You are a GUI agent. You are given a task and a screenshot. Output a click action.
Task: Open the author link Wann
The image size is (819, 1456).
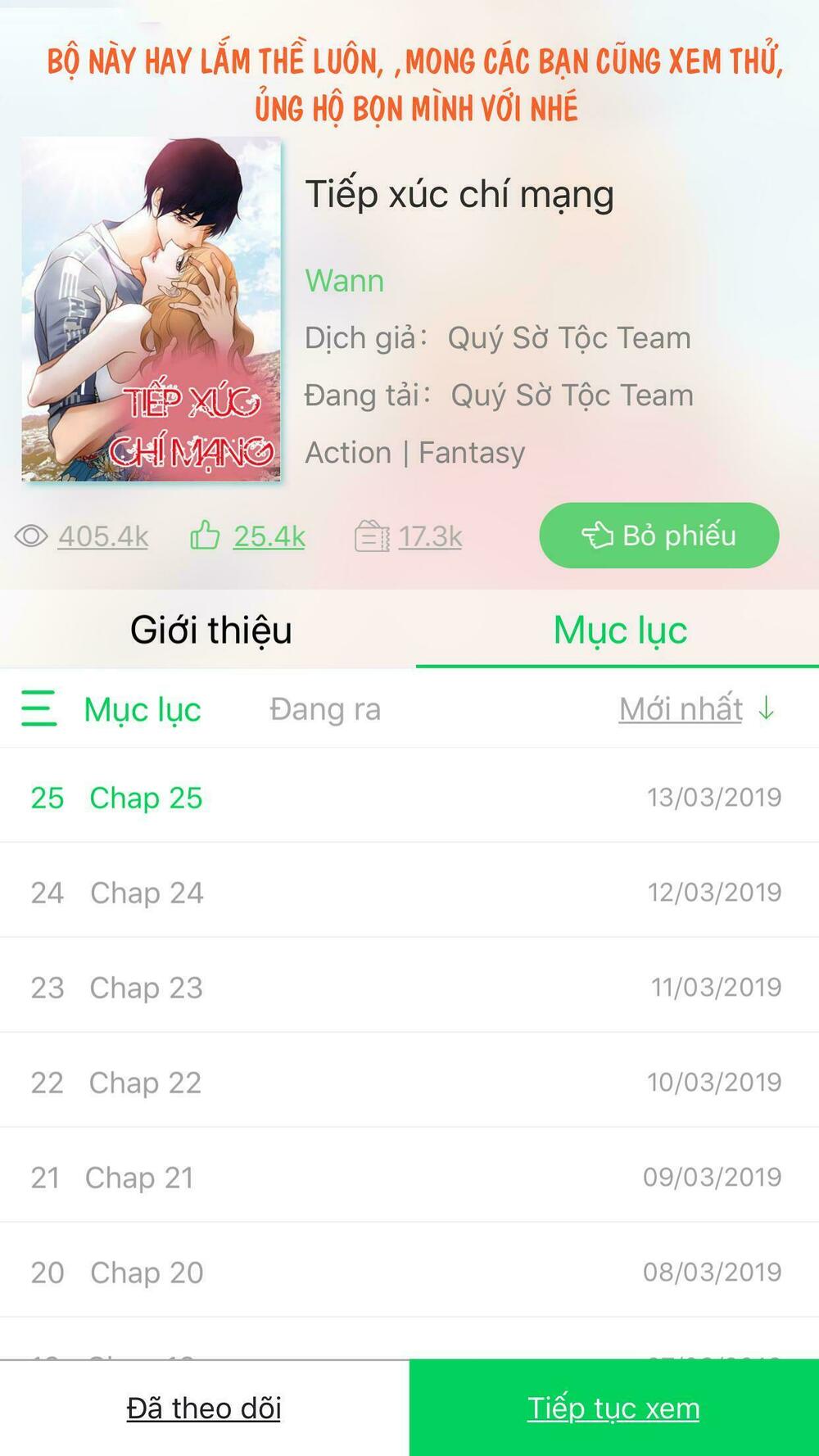344,281
